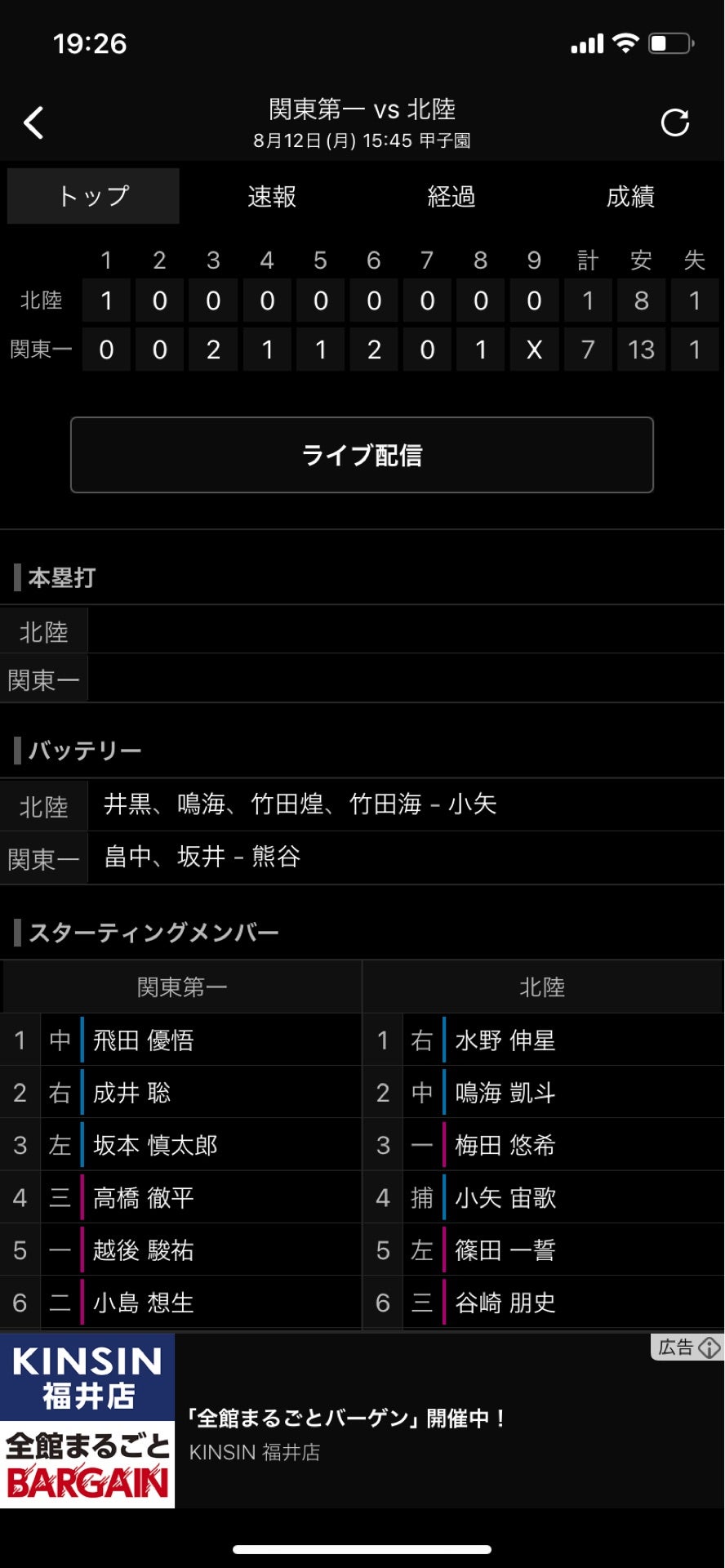Switch to the 速報 tab
The width and height of the screenshot is (725, 1568).
[272, 197]
